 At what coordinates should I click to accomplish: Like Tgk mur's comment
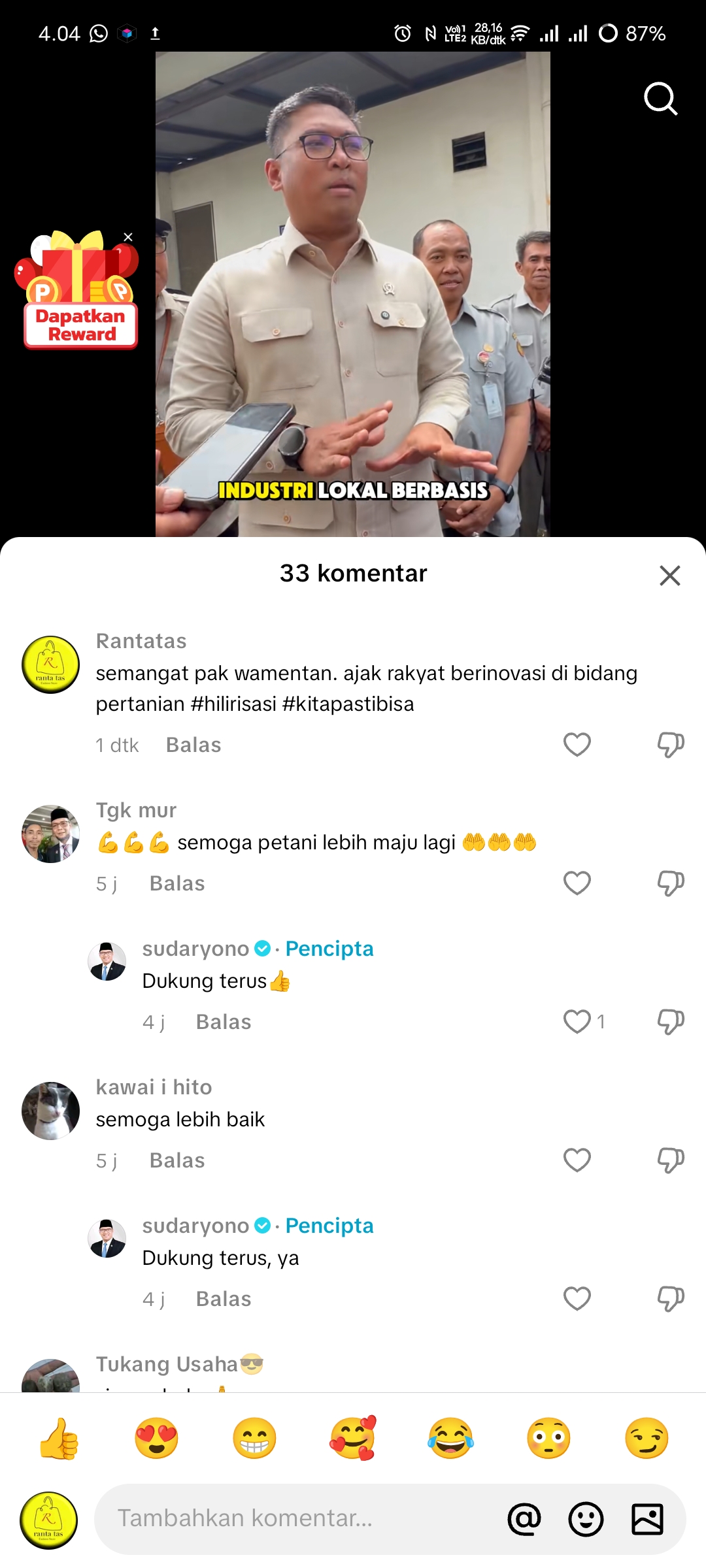point(577,883)
